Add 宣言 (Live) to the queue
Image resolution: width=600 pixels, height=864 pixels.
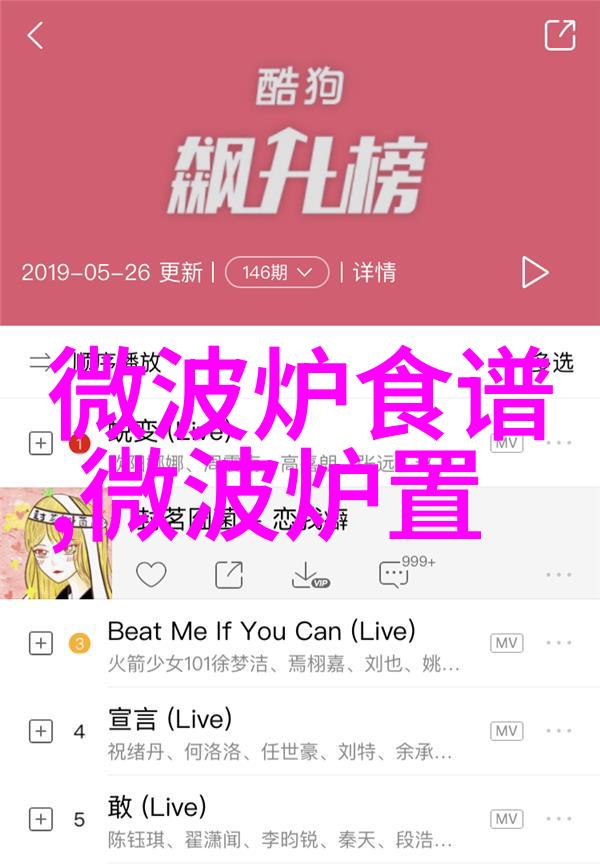point(40,731)
